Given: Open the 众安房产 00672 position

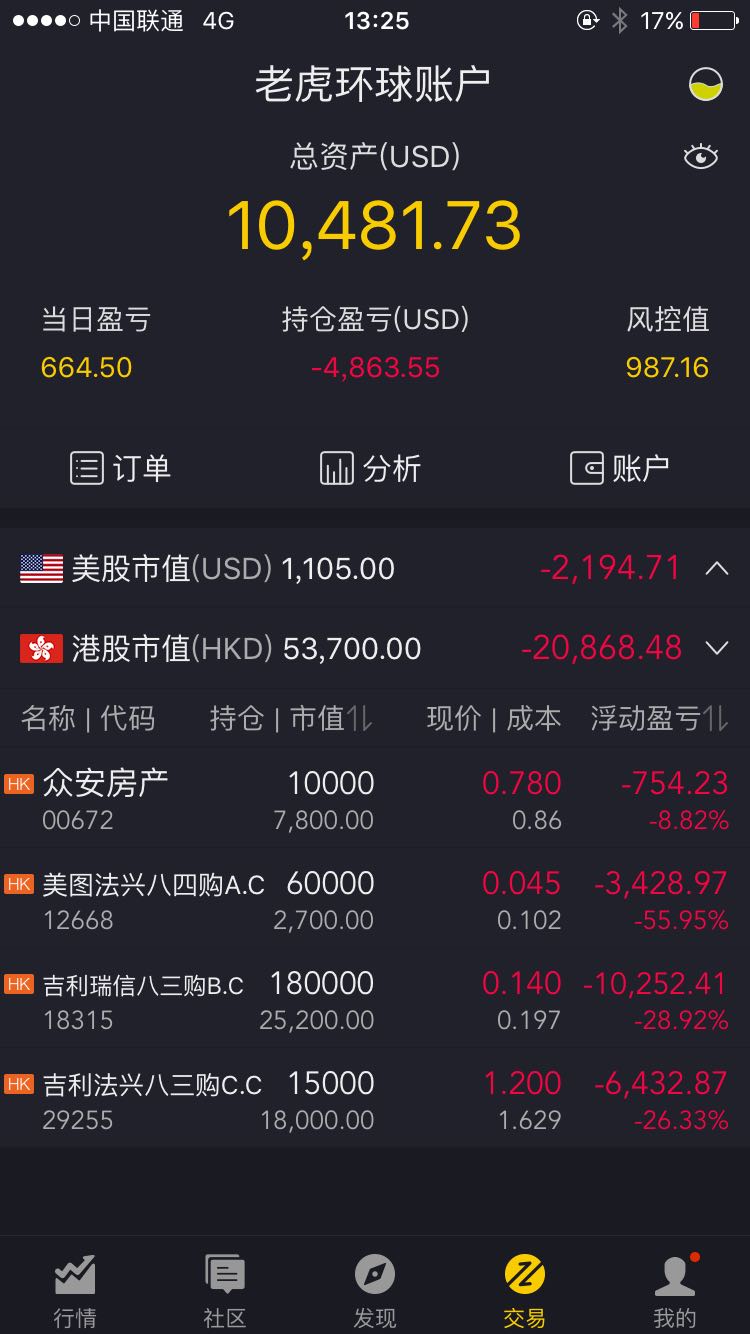Looking at the screenshot, I should [375, 799].
